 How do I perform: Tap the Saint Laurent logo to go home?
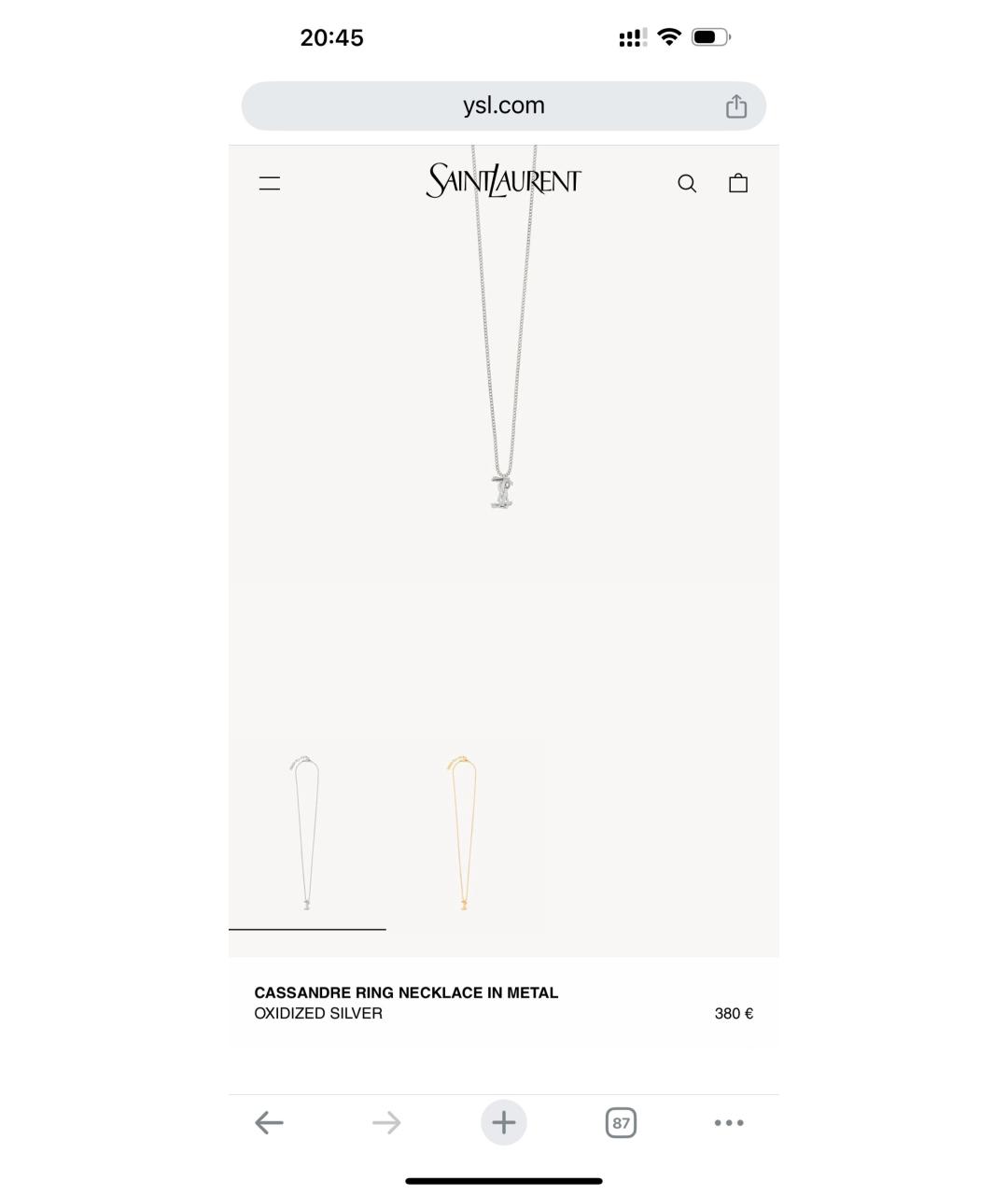point(504,180)
